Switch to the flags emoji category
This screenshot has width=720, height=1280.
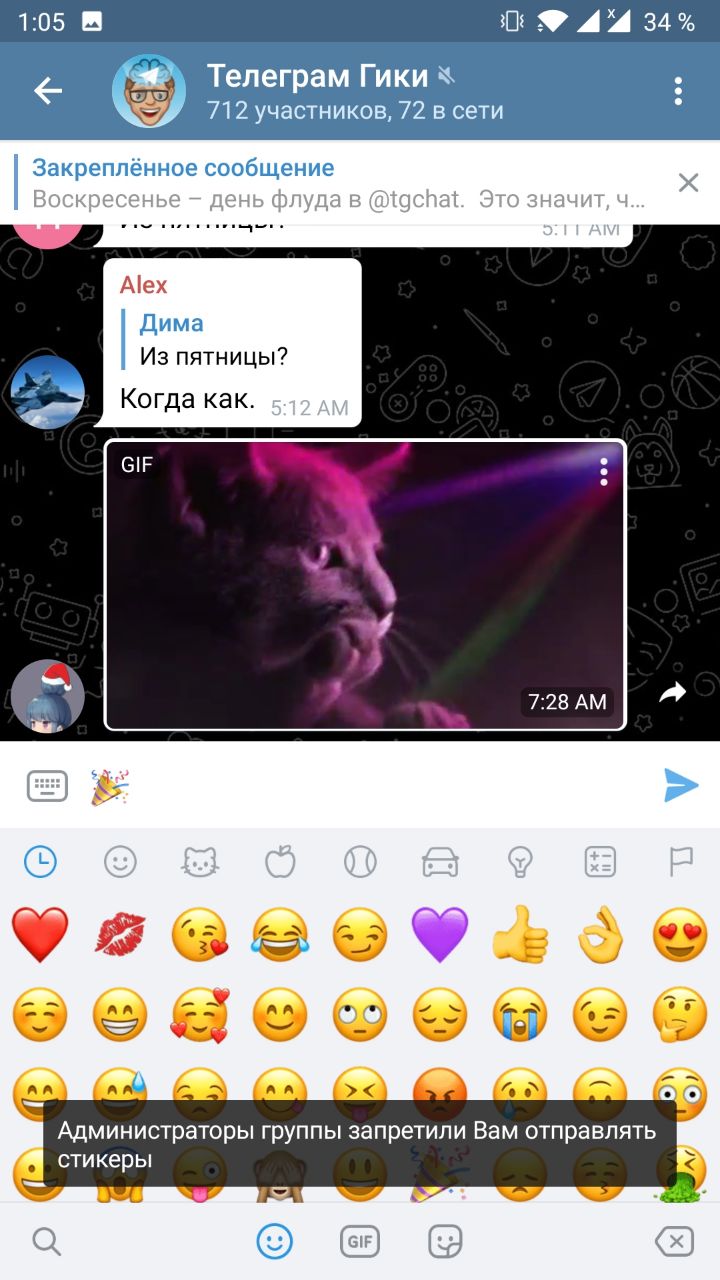pyautogui.click(x=680, y=861)
